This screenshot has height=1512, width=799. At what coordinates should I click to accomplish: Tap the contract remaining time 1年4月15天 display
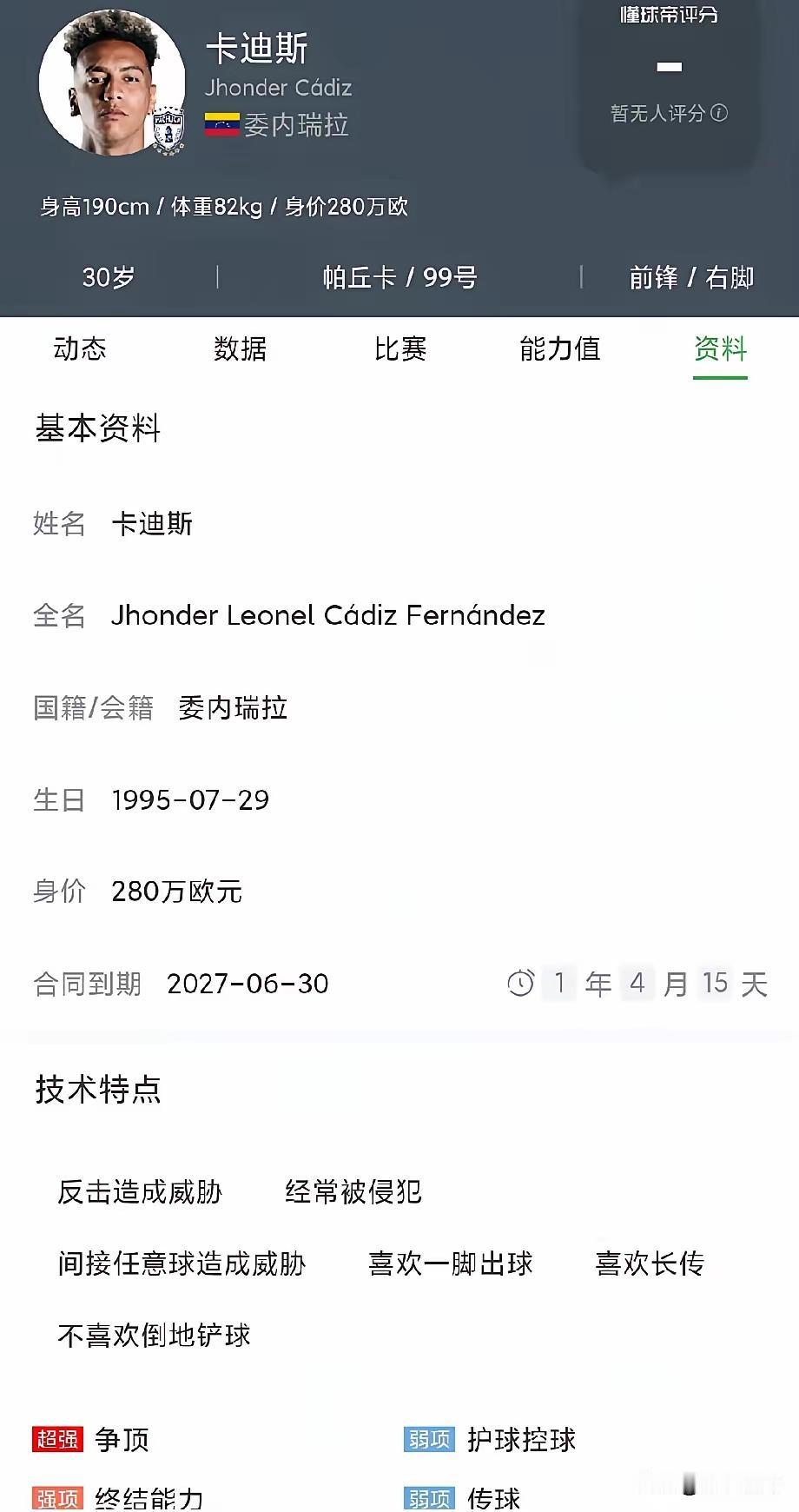(656, 983)
